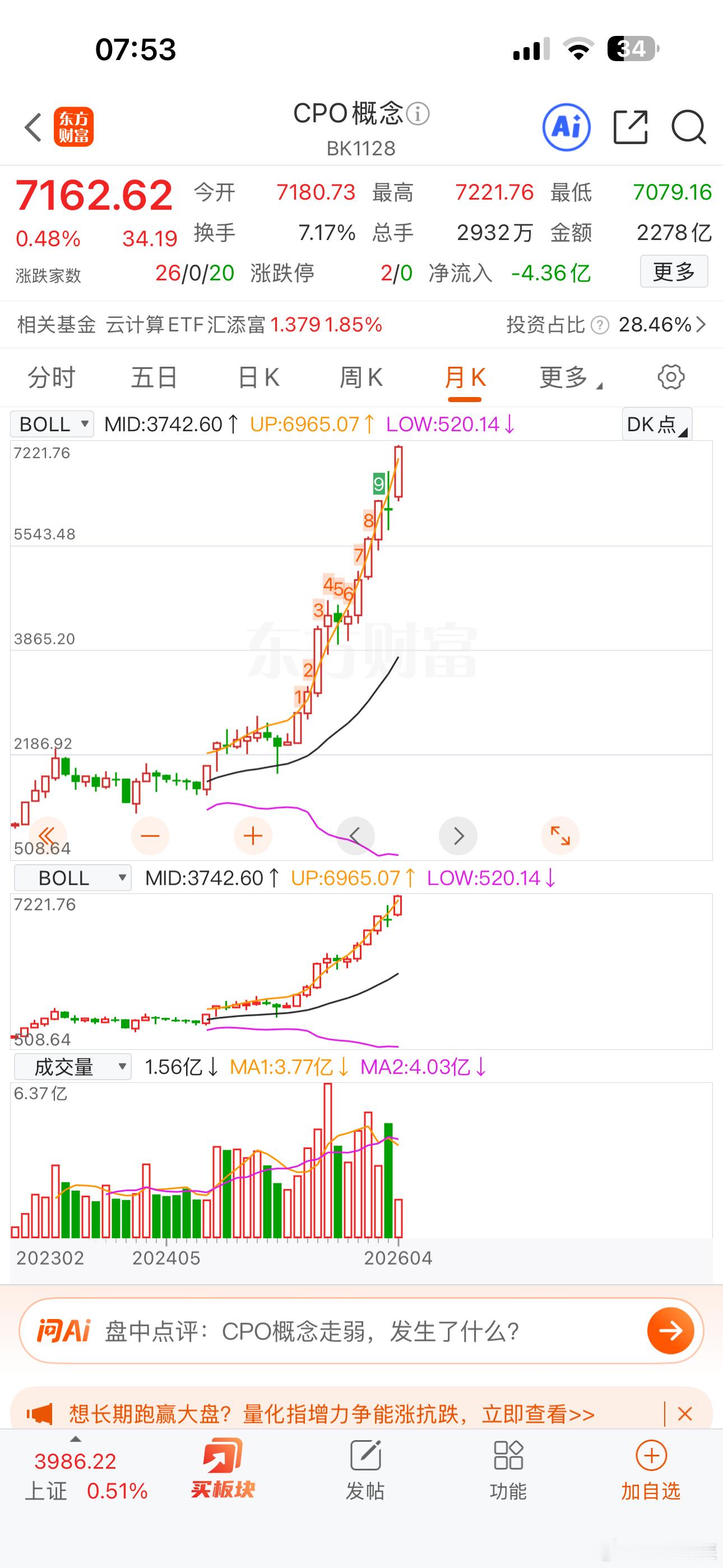The image size is (723, 1568).
Task: Open search with the magnifier icon
Action: pyautogui.click(x=689, y=127)
